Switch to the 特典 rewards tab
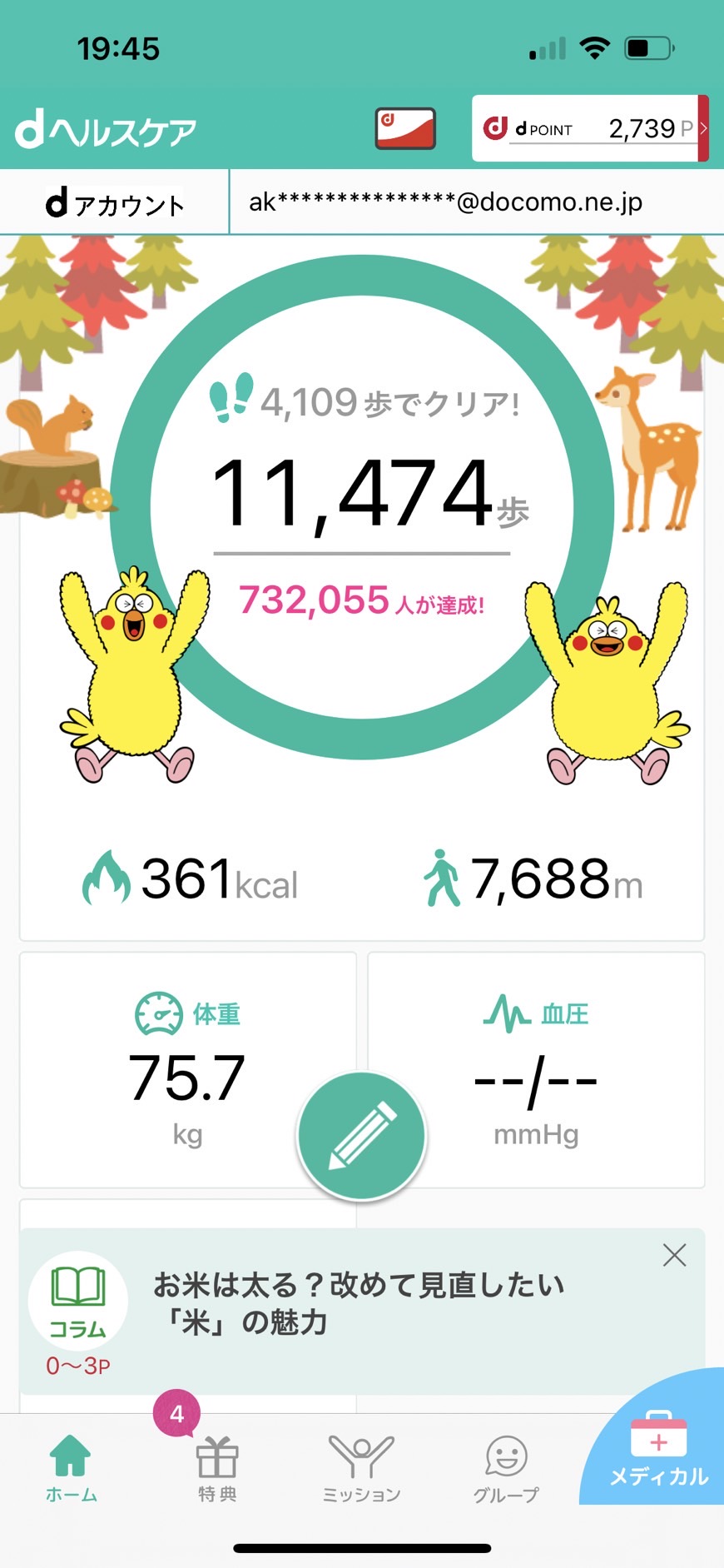This screenshot has width=724, height=1568. [217, 1469]
